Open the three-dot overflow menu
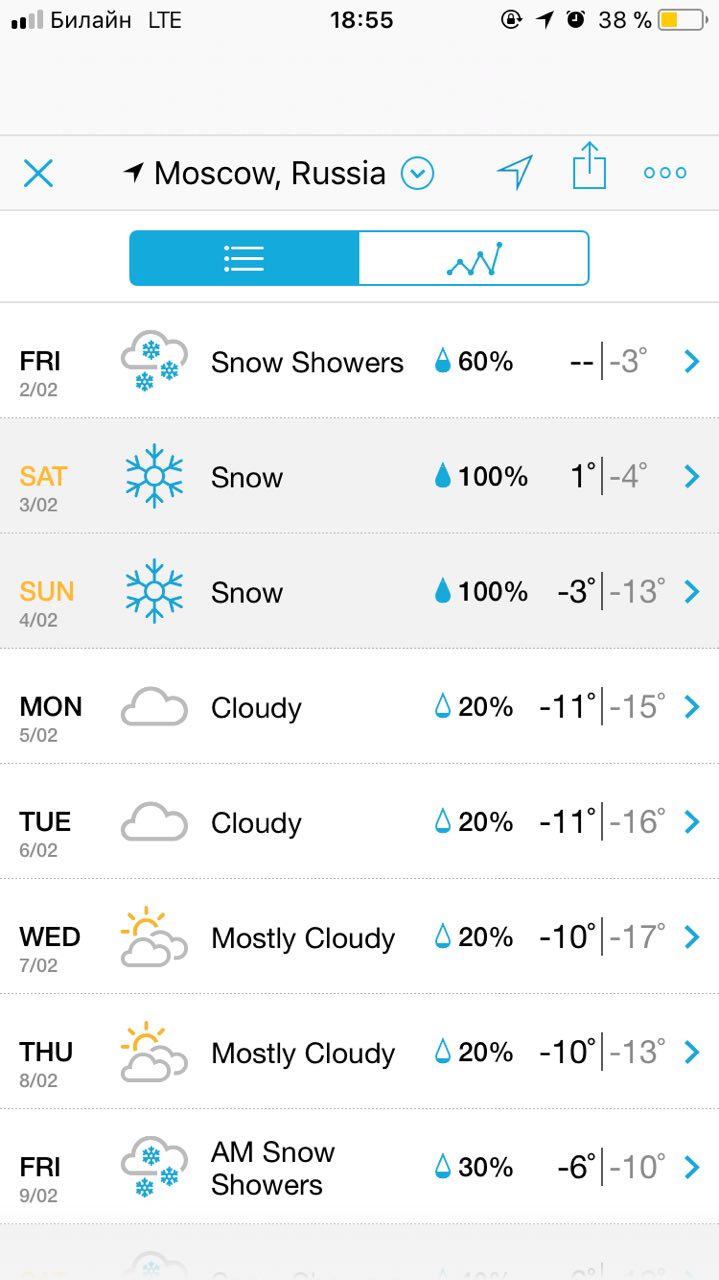Image resolution: width=719 pixels, height=1280 pixels. pos(665,173)
